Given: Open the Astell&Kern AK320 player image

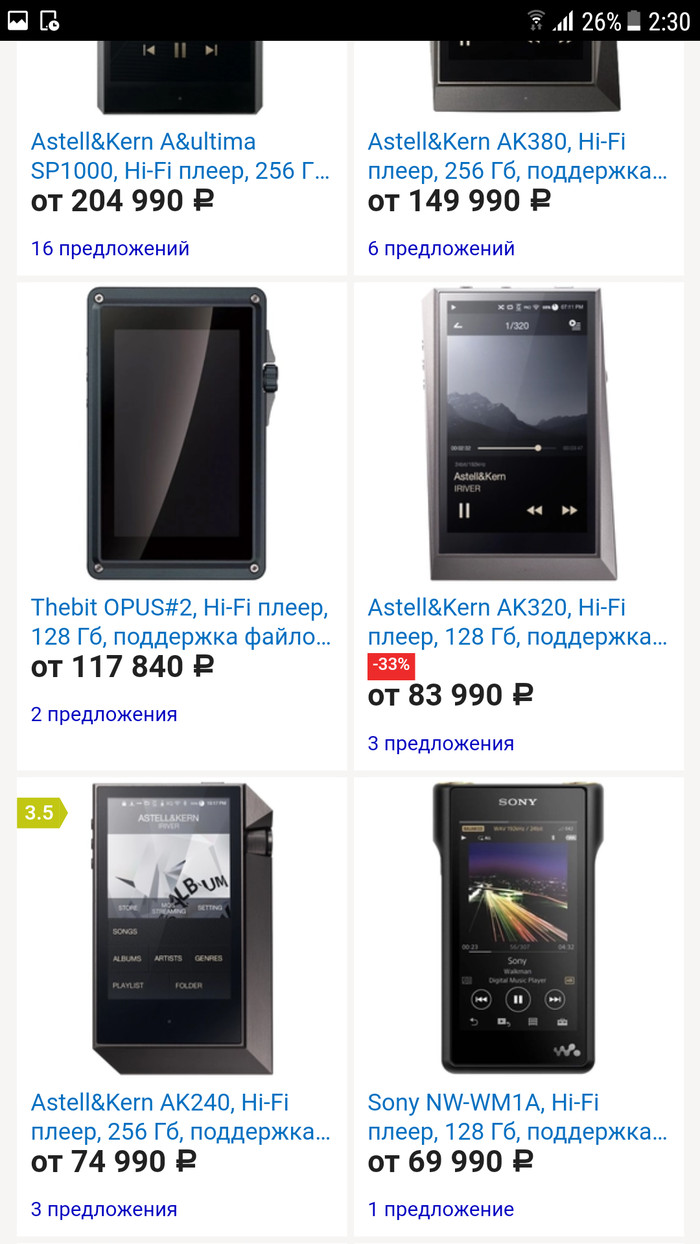Looking at the screenshot, I should click(x=517, y=433).
